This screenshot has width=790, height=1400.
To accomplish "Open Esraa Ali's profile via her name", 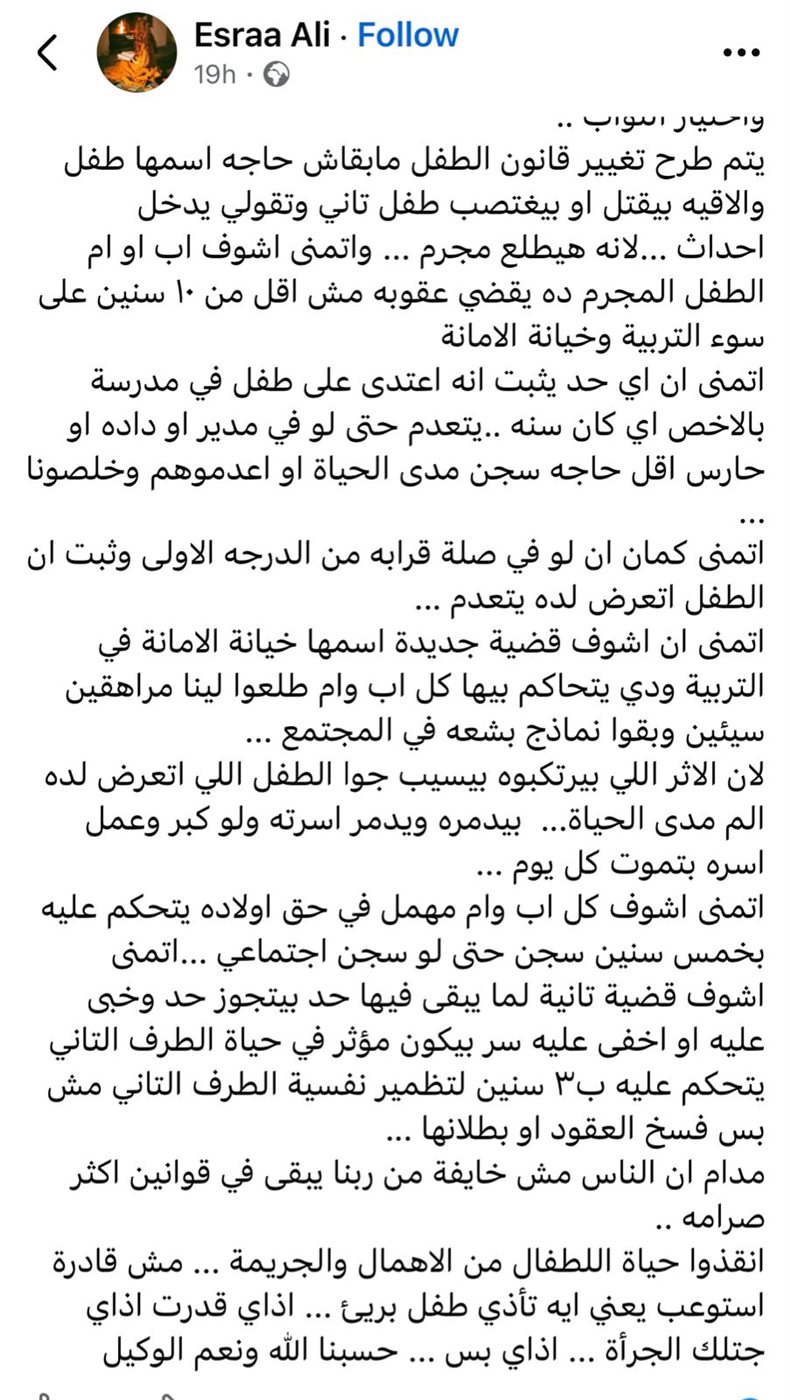I will tap(264, 34).
